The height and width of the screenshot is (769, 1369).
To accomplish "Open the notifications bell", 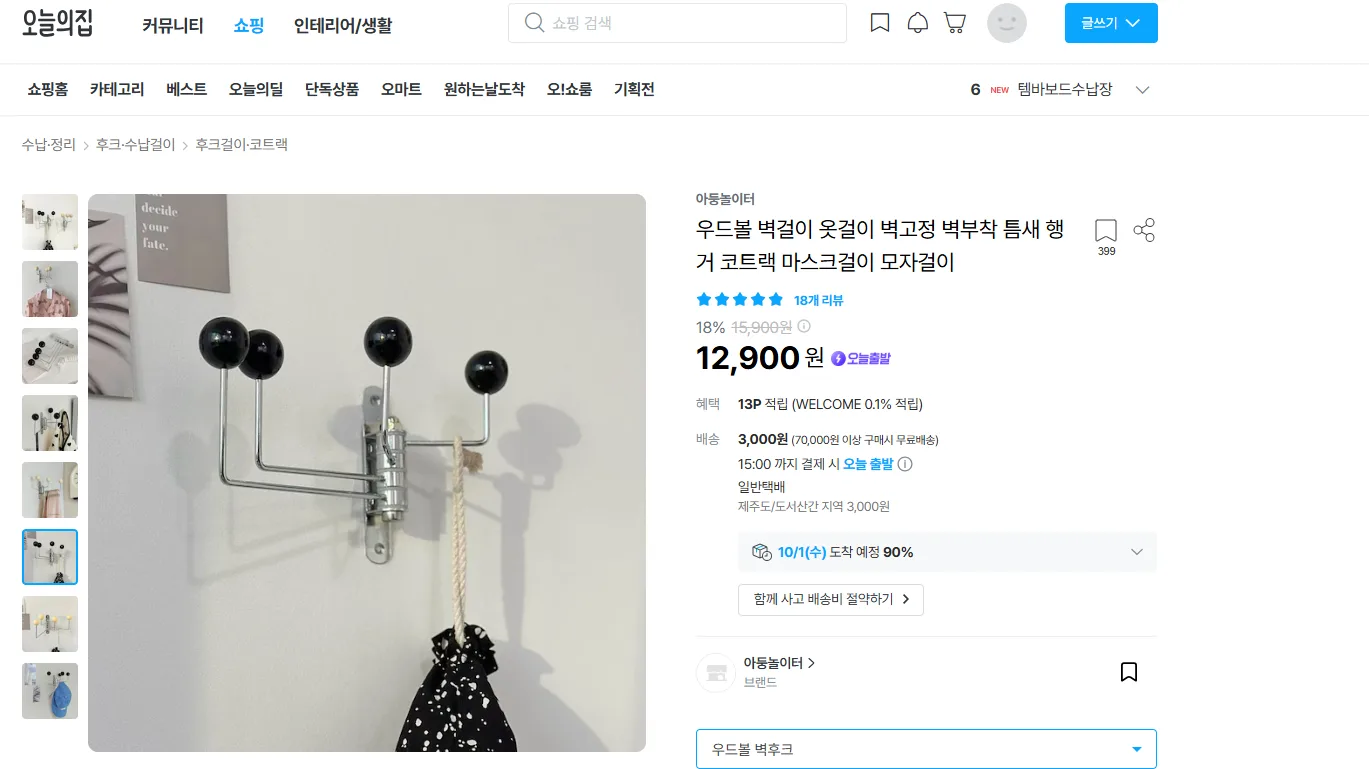I will click(x=917, y=23).
